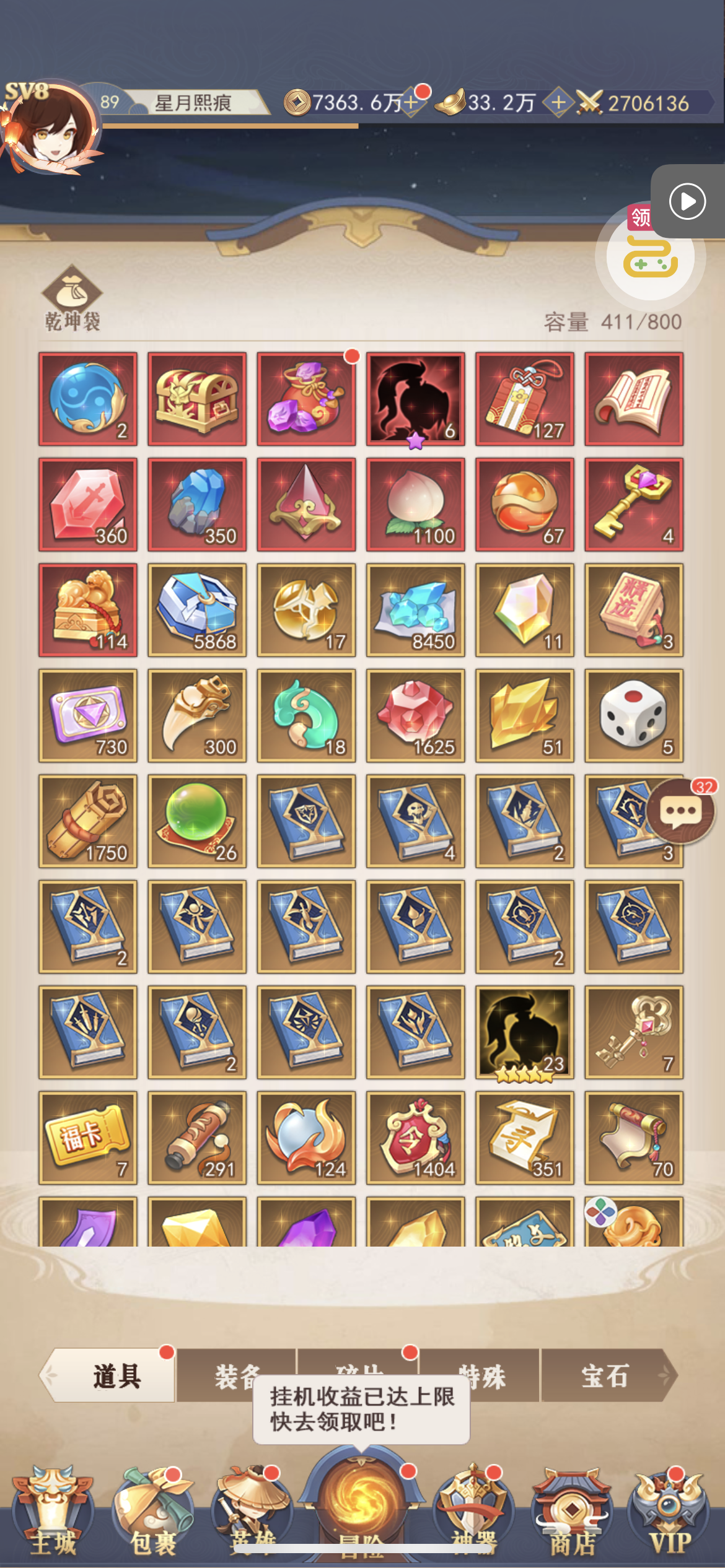
Task: Select the 福卡 ticket item
Action: (x=88, y=1138)
